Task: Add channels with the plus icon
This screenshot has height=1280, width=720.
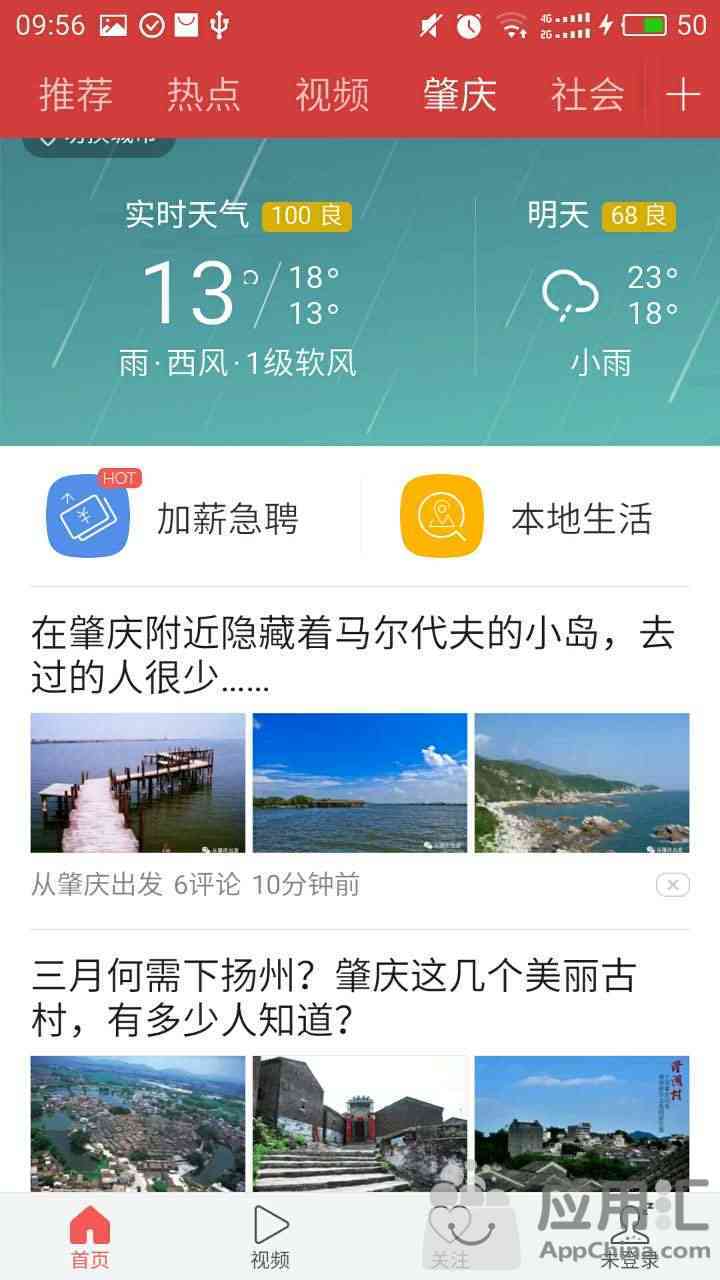Action: [683, 95]
